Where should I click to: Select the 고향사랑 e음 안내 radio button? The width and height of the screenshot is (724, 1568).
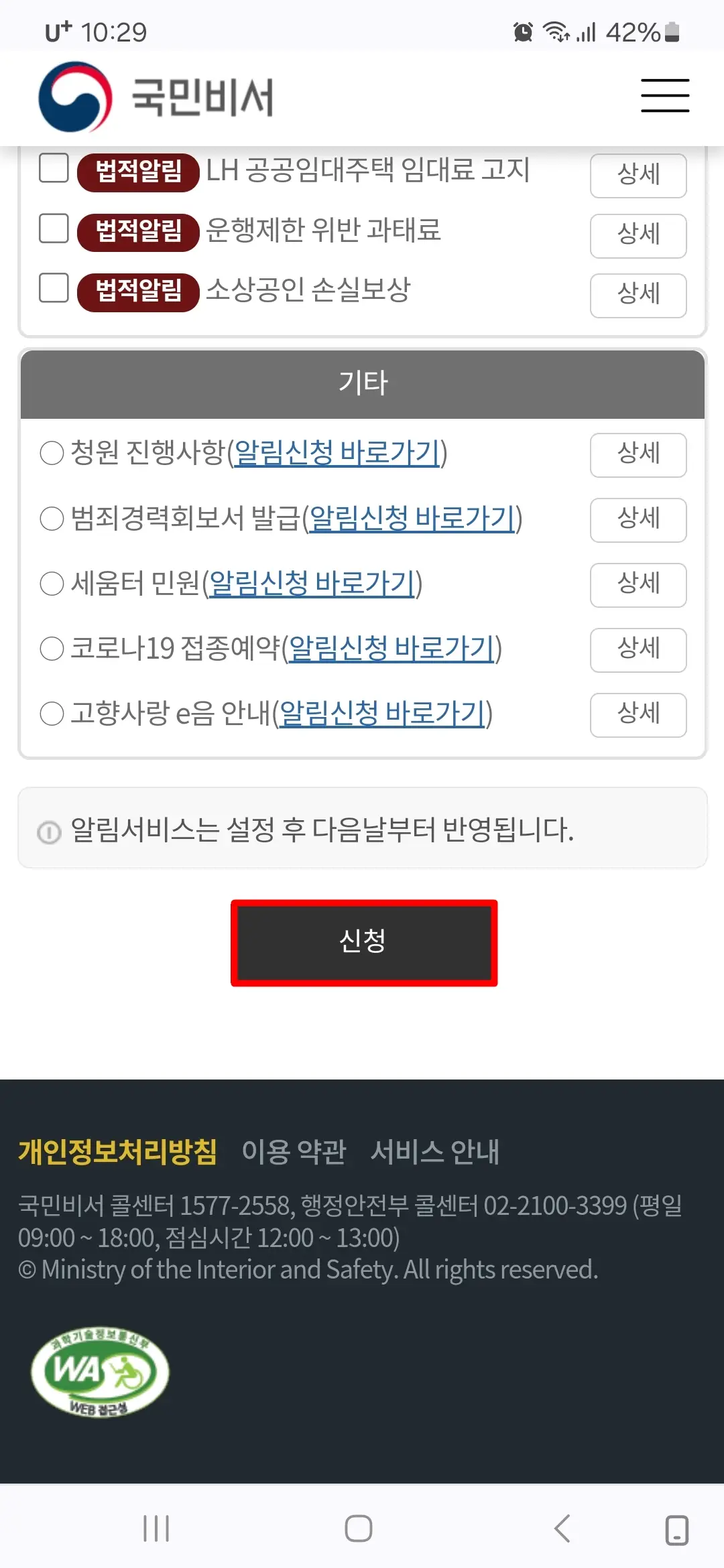pyautogui.click(x=51, y=714)
